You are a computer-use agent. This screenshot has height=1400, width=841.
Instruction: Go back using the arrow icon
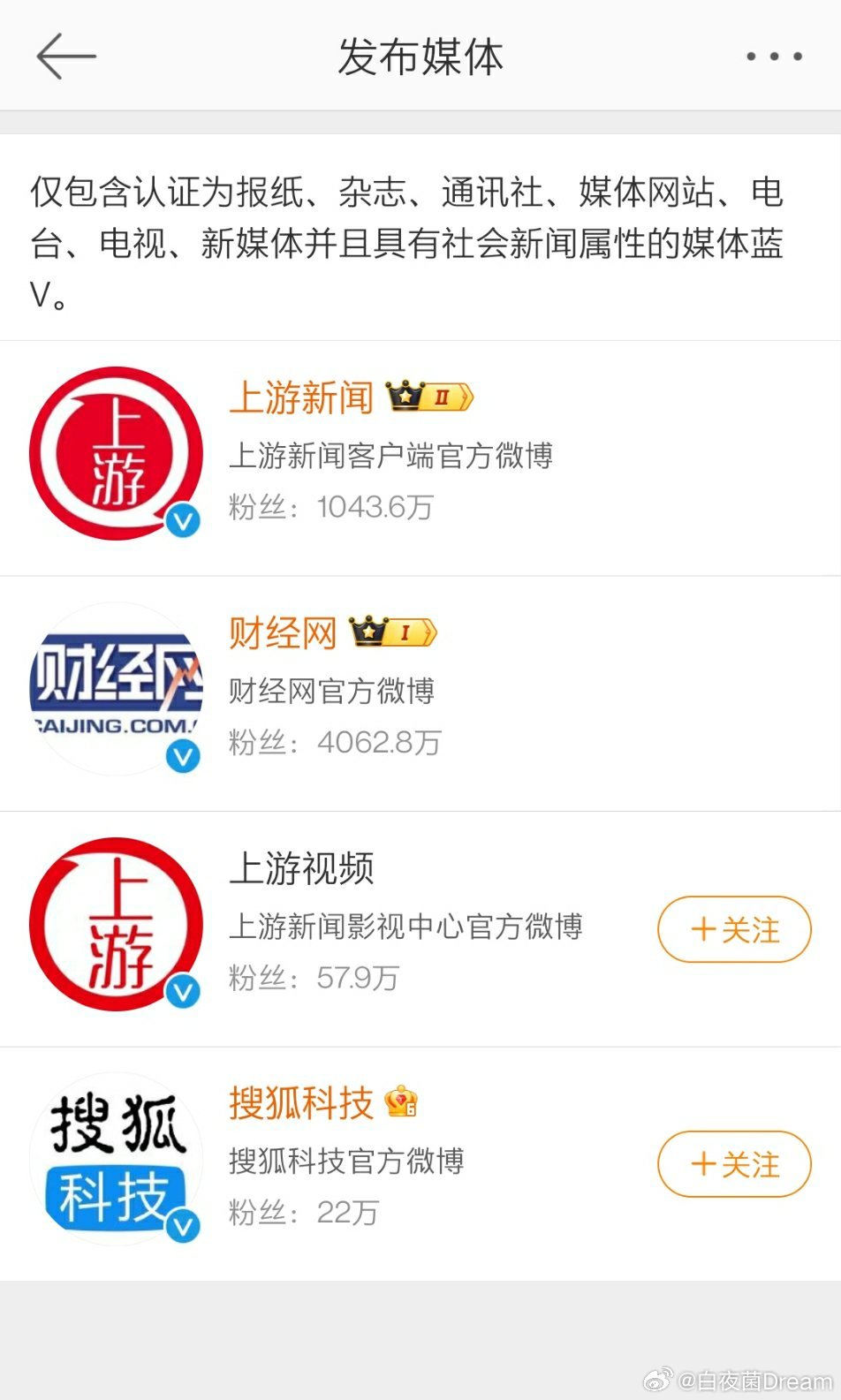click(65, 57)
